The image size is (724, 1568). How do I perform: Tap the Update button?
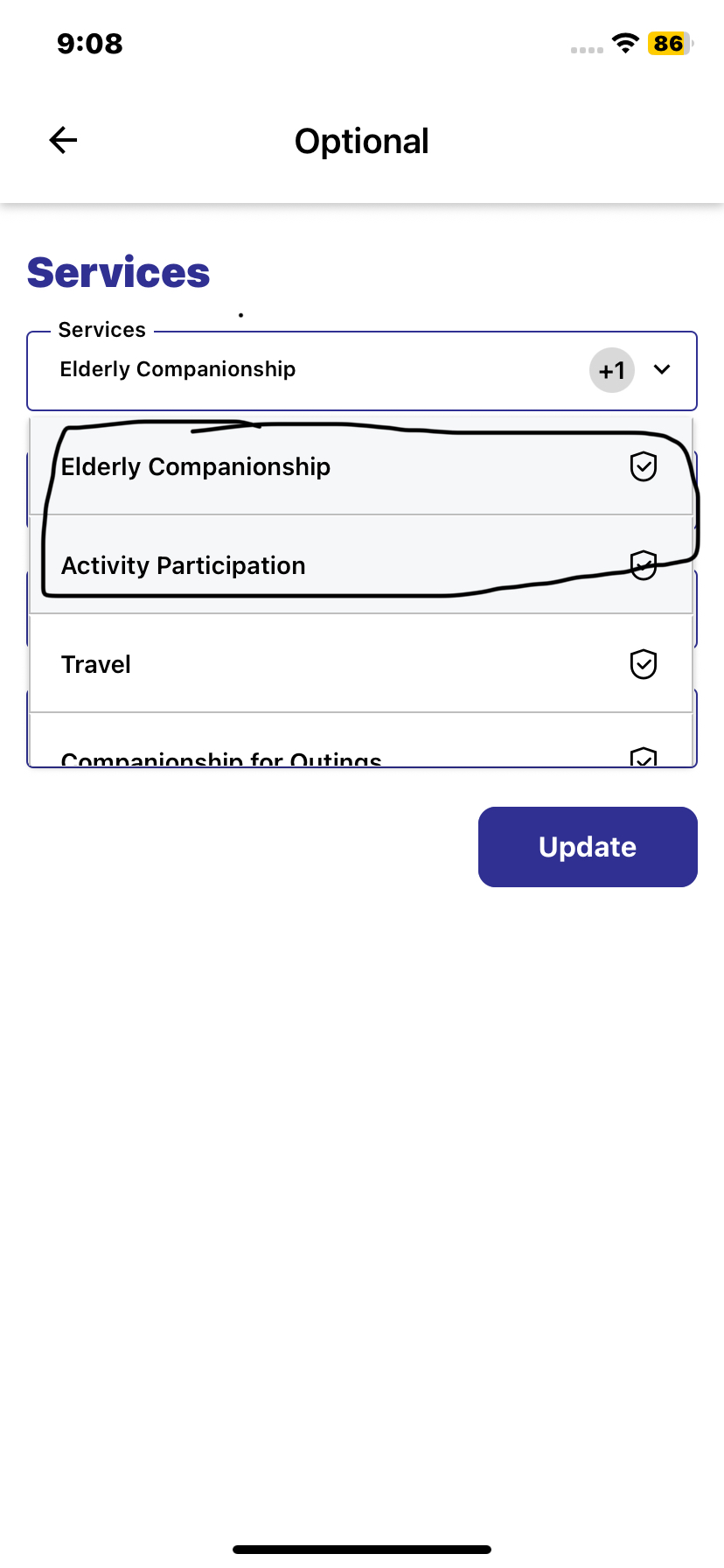pyautogui.click(x=588, y=847)
